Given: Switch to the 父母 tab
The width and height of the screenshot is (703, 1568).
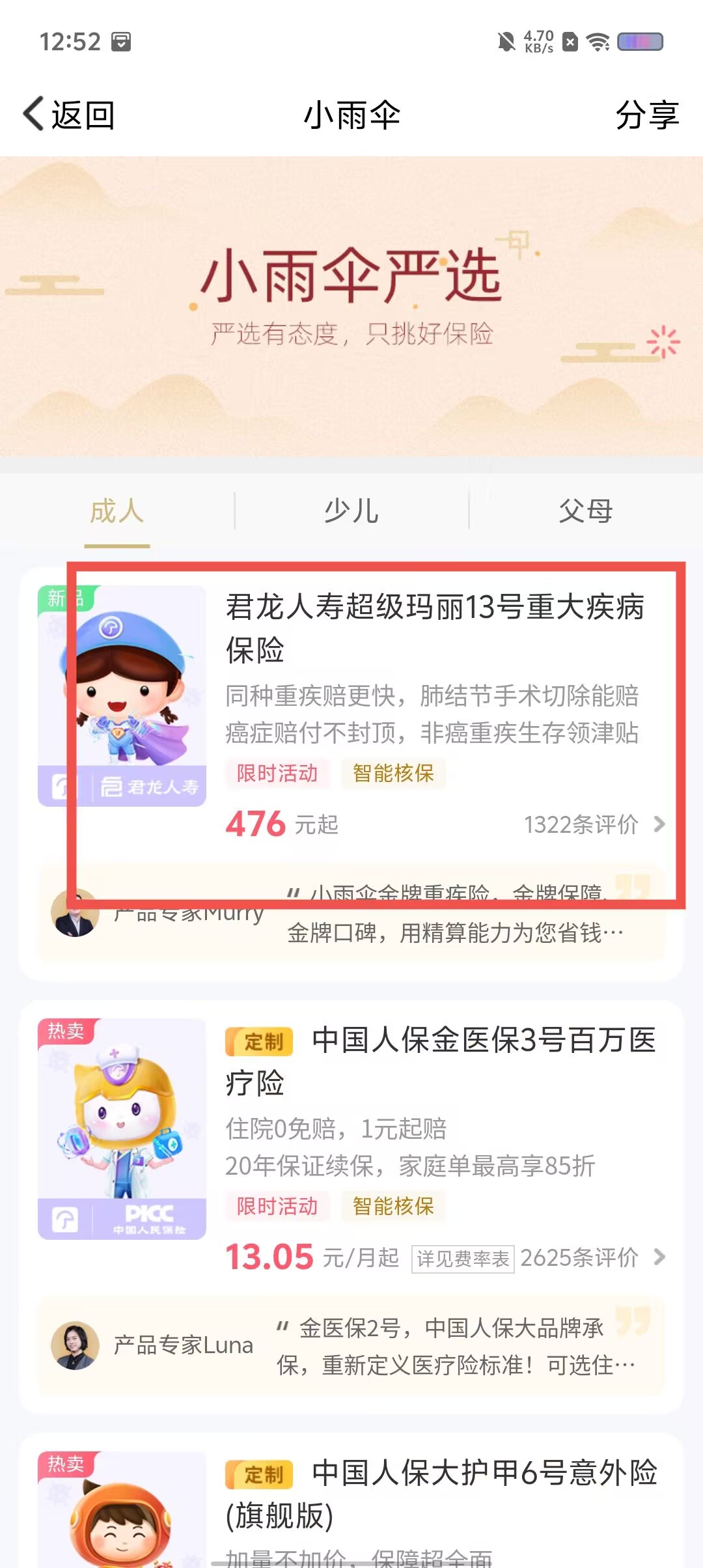Looking at the screenshot, I should tap(585, 511).
